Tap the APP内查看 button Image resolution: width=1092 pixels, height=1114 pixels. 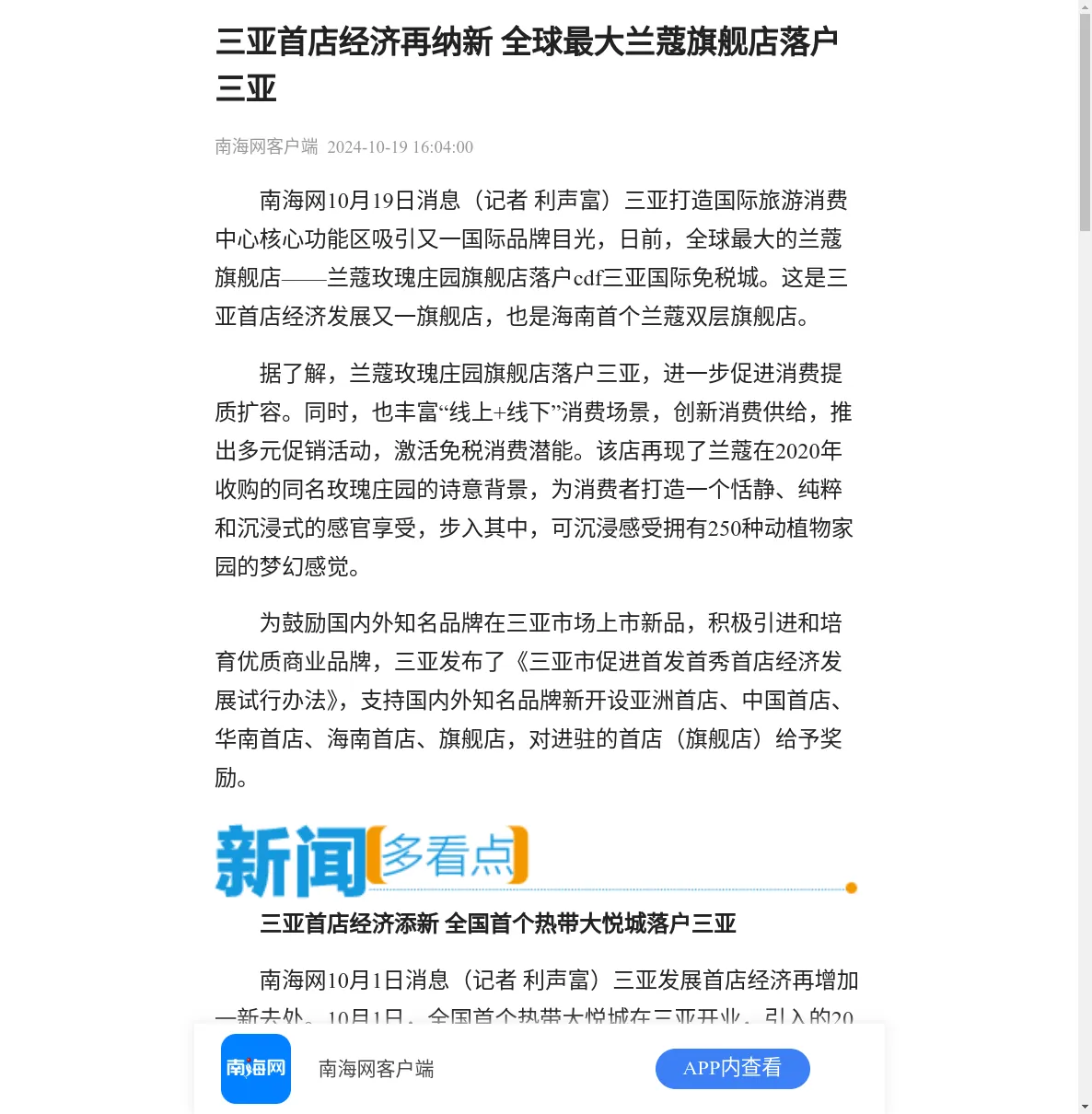pos(732,1068)
